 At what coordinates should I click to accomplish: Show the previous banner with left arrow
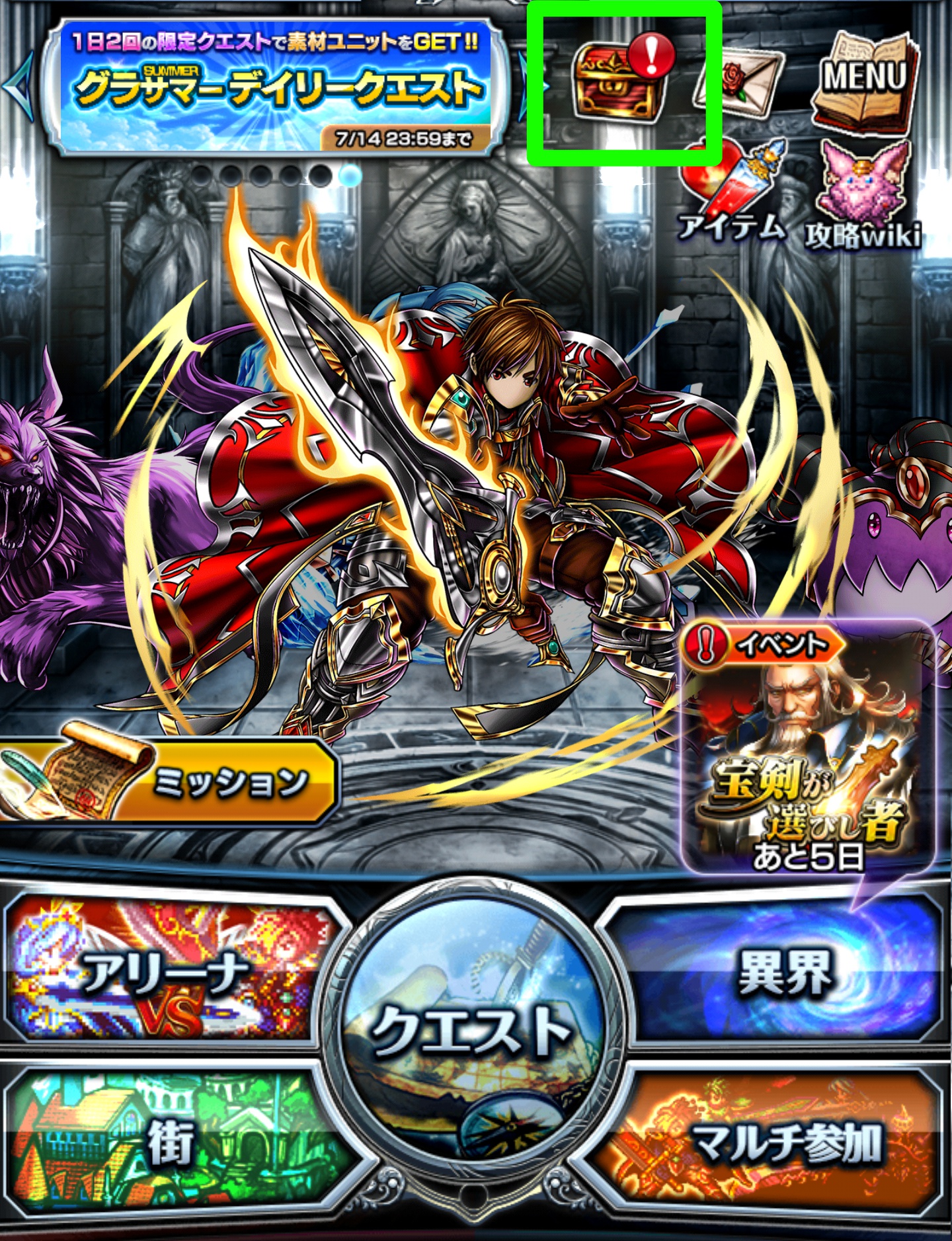point(19,85)
